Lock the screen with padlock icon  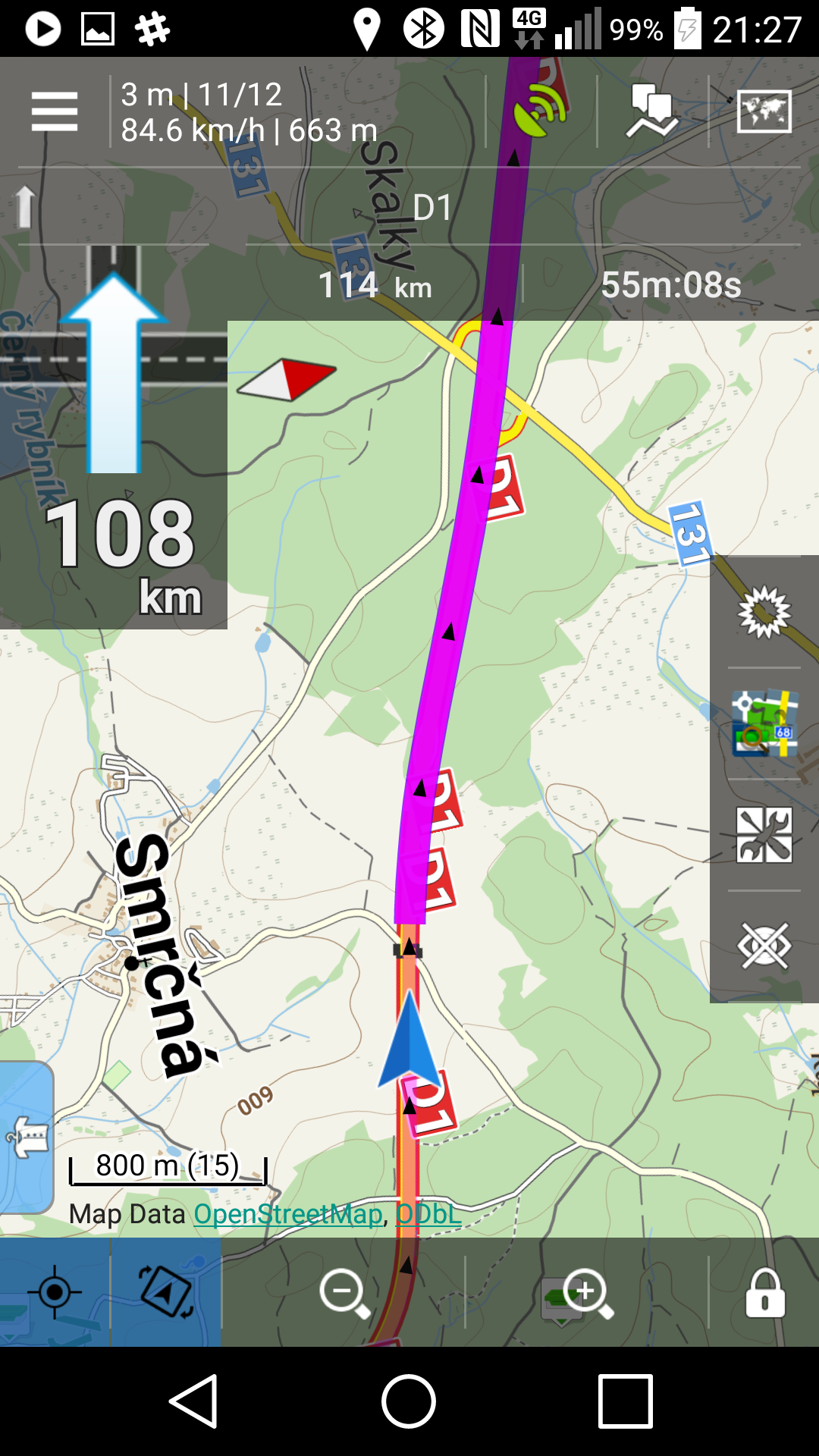click(764, 1292)
